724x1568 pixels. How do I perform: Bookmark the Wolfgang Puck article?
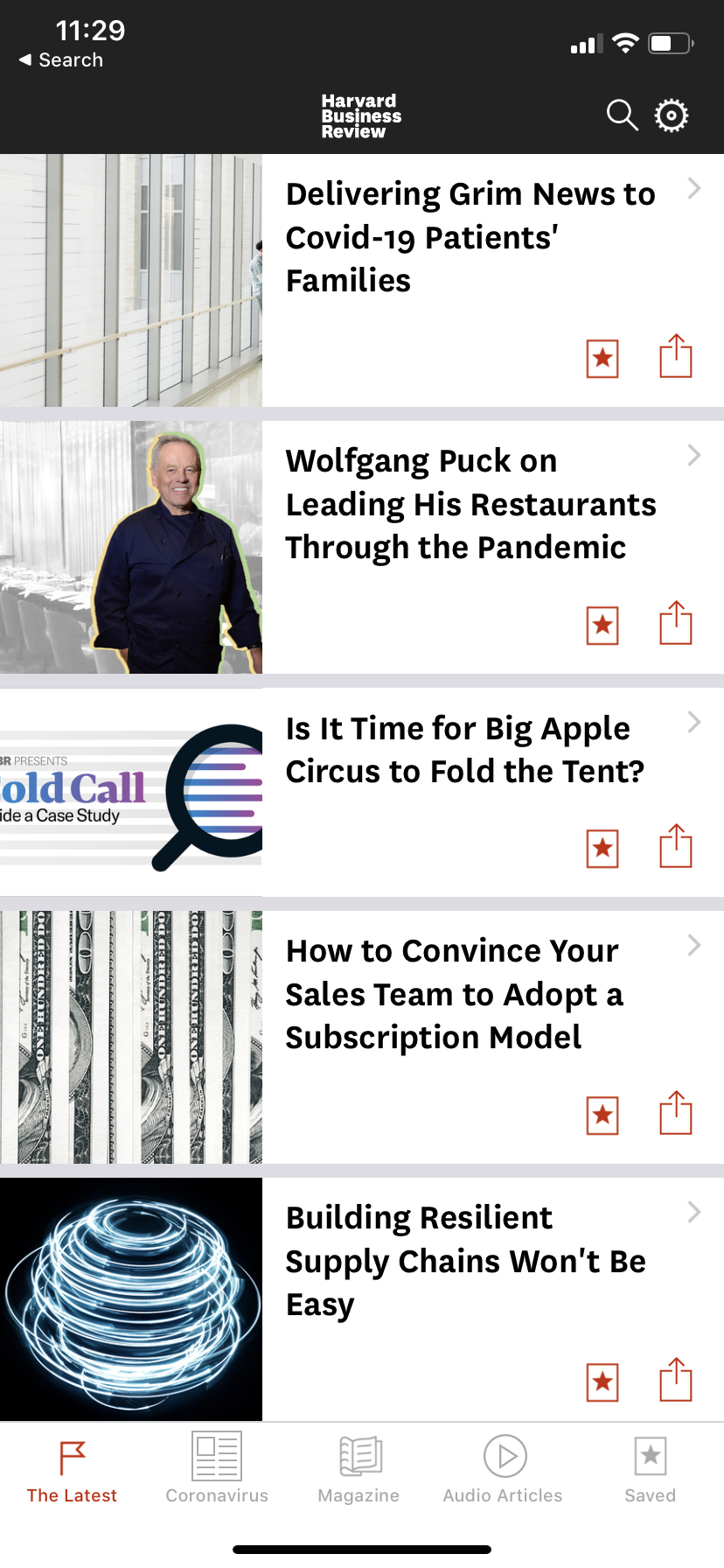point(602,626)
